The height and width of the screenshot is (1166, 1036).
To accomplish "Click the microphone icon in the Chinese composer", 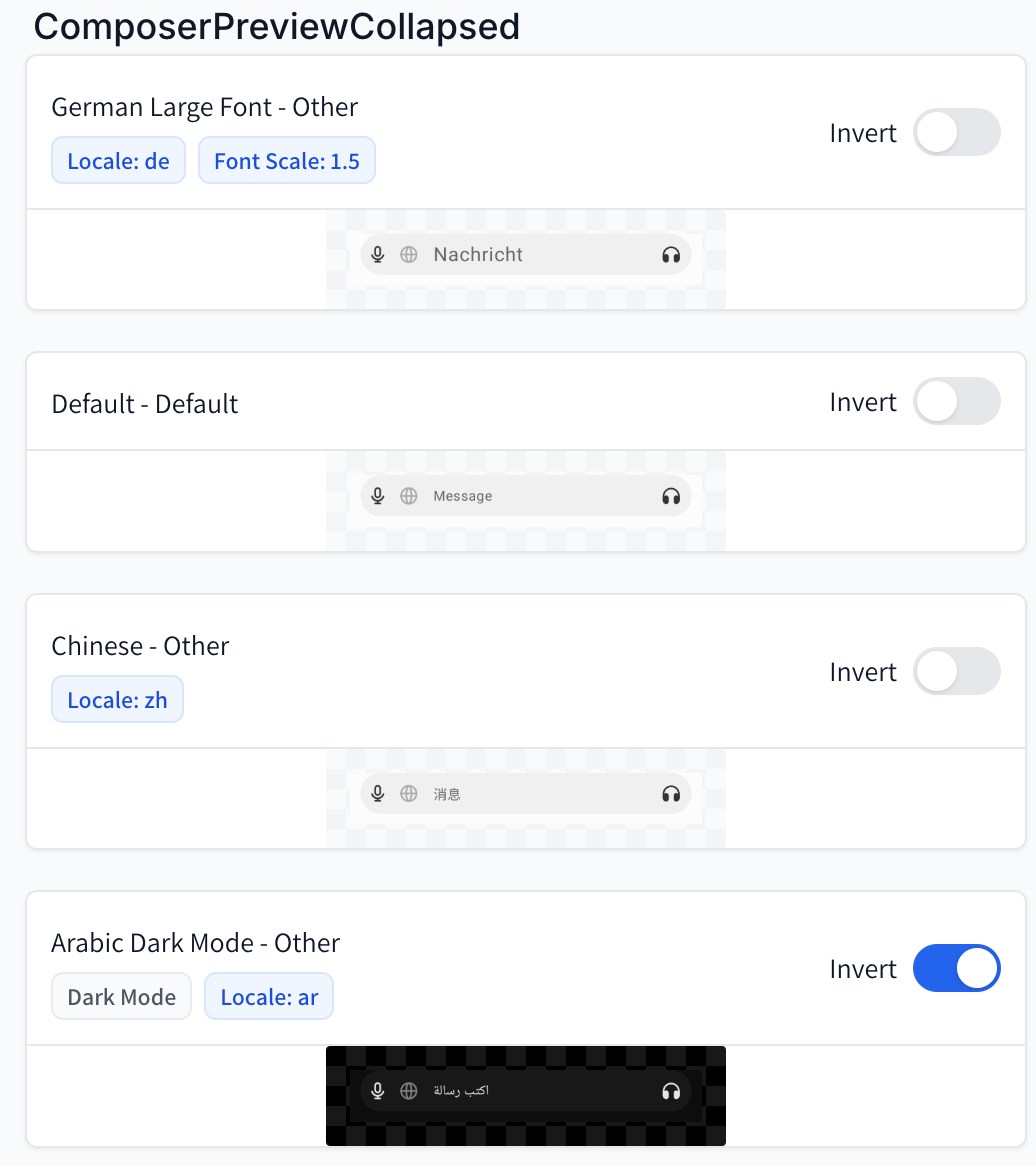I will pos(378,793).
